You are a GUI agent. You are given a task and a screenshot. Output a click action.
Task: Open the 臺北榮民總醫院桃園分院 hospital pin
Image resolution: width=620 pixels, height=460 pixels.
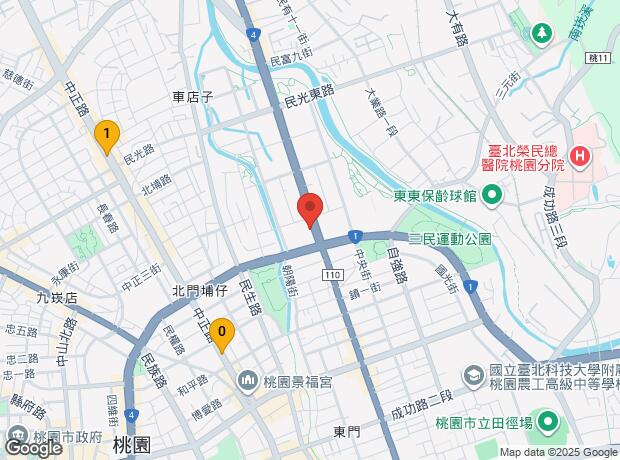click(580, 156)
